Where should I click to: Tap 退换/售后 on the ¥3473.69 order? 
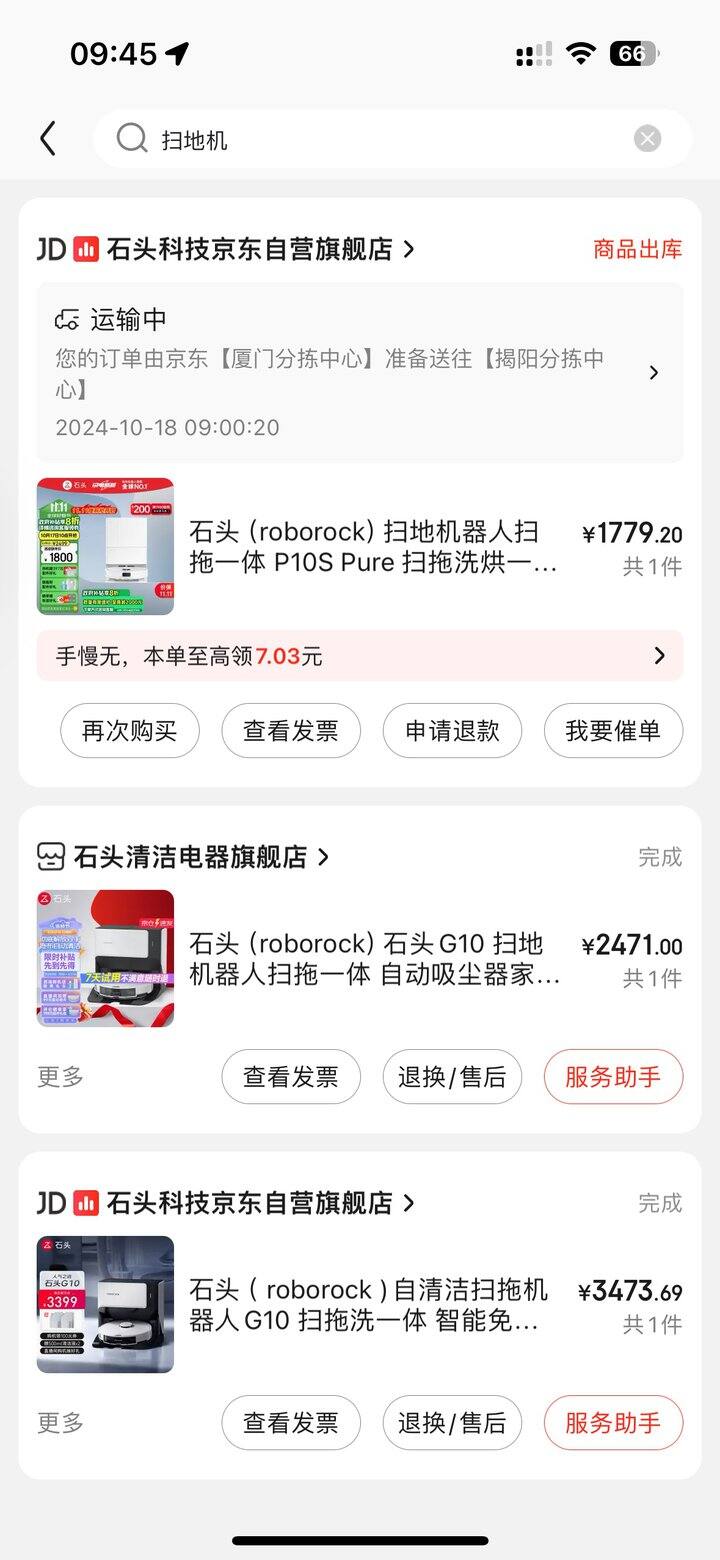click(452, 1423)
